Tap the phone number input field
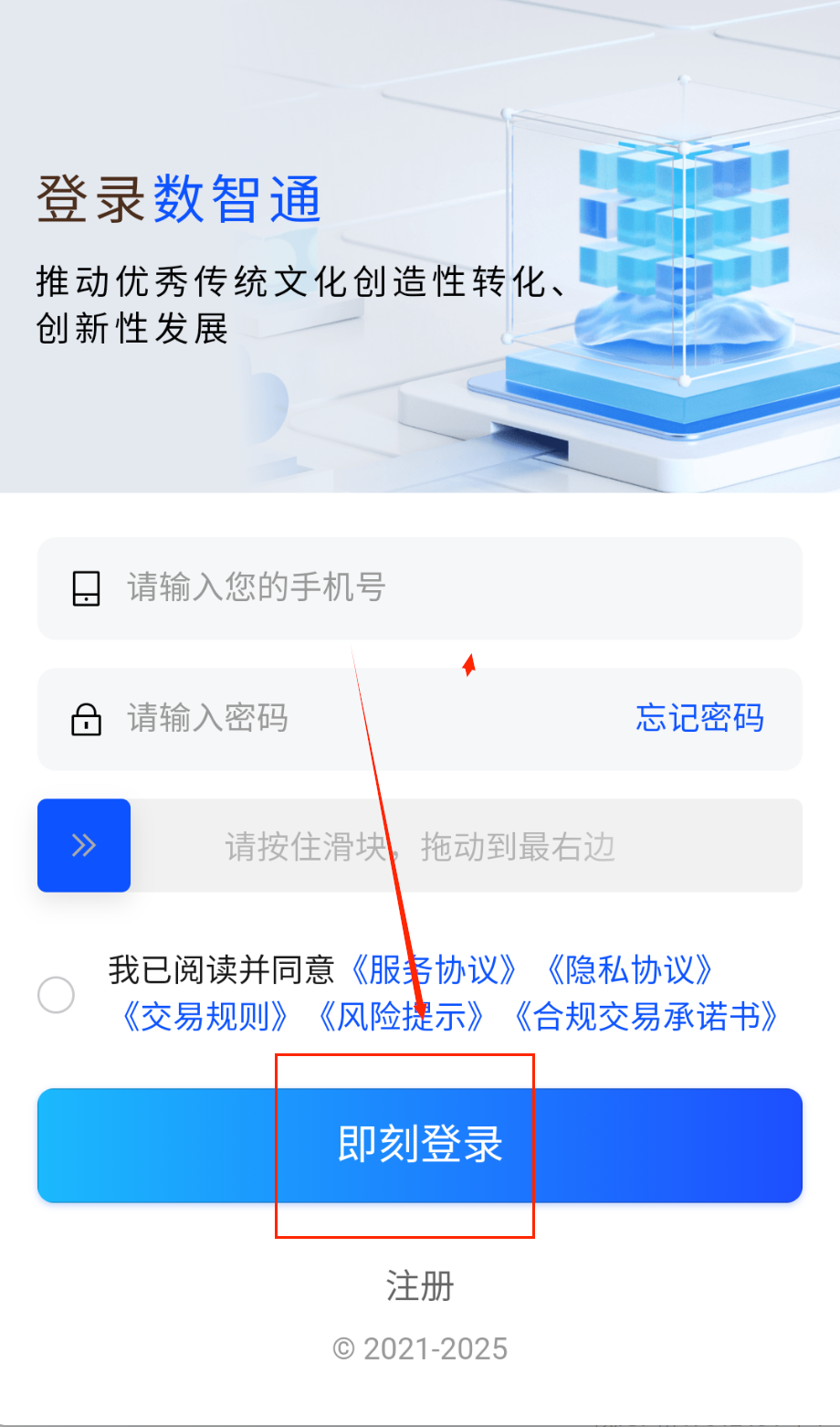The height and width of the screenshot is (1427, 840). (420, 588)
